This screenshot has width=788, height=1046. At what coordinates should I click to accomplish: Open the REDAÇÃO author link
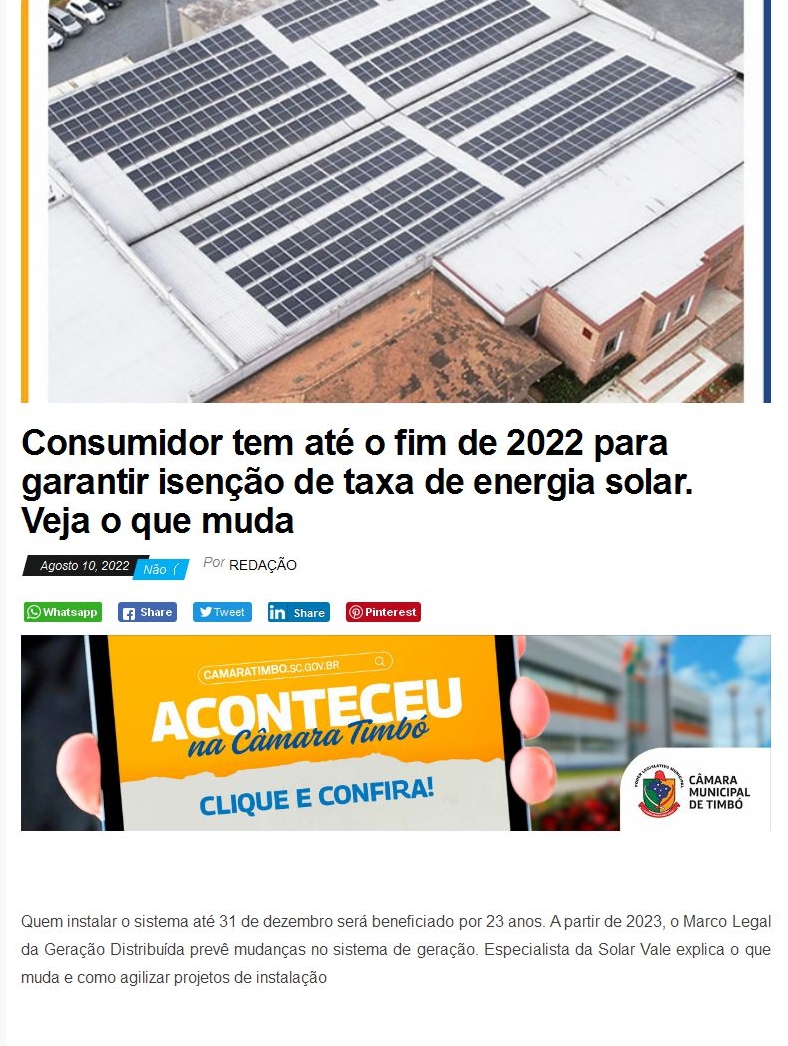[x=263, y=565]
